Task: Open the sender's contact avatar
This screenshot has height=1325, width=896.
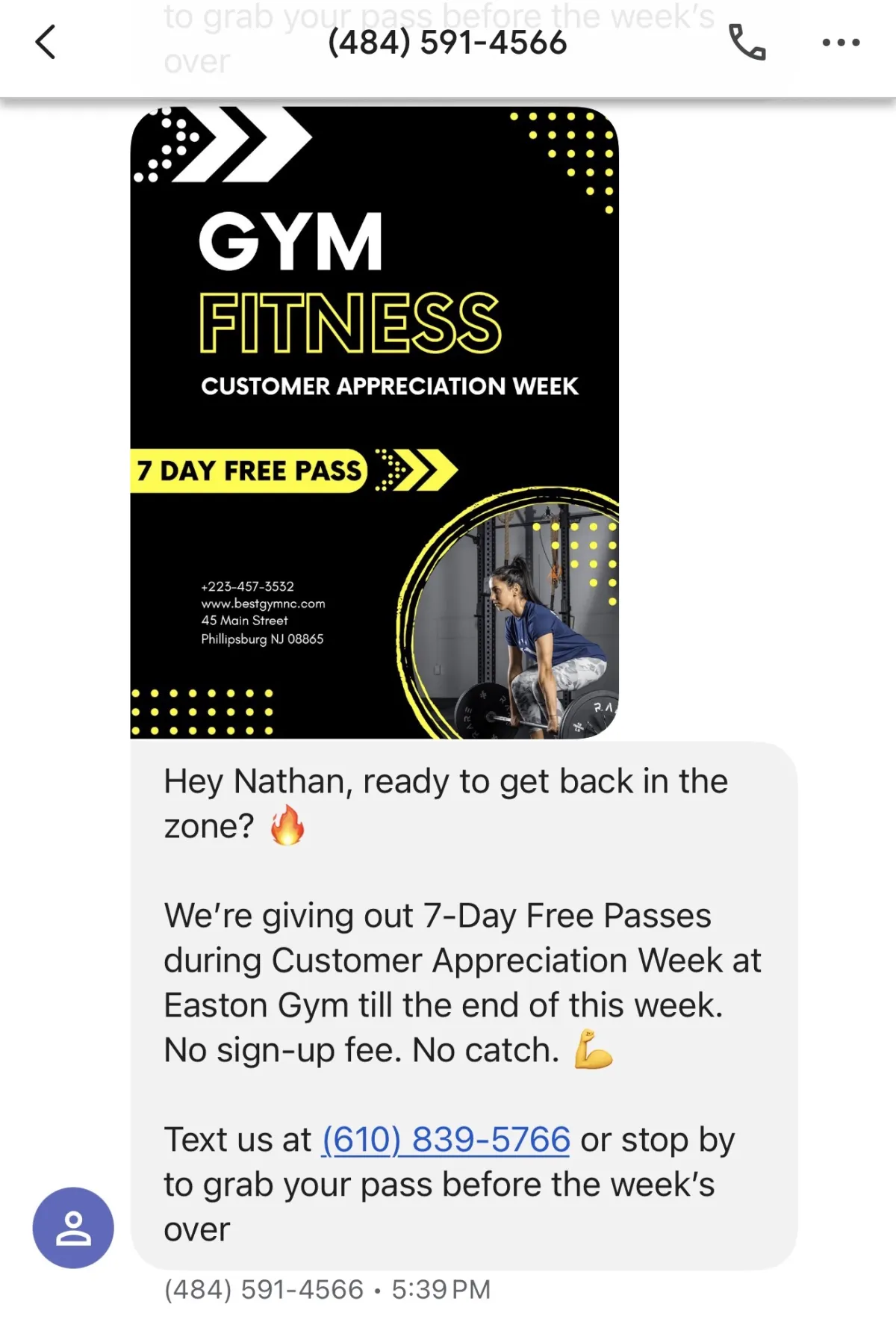Action: point(73,1228)
